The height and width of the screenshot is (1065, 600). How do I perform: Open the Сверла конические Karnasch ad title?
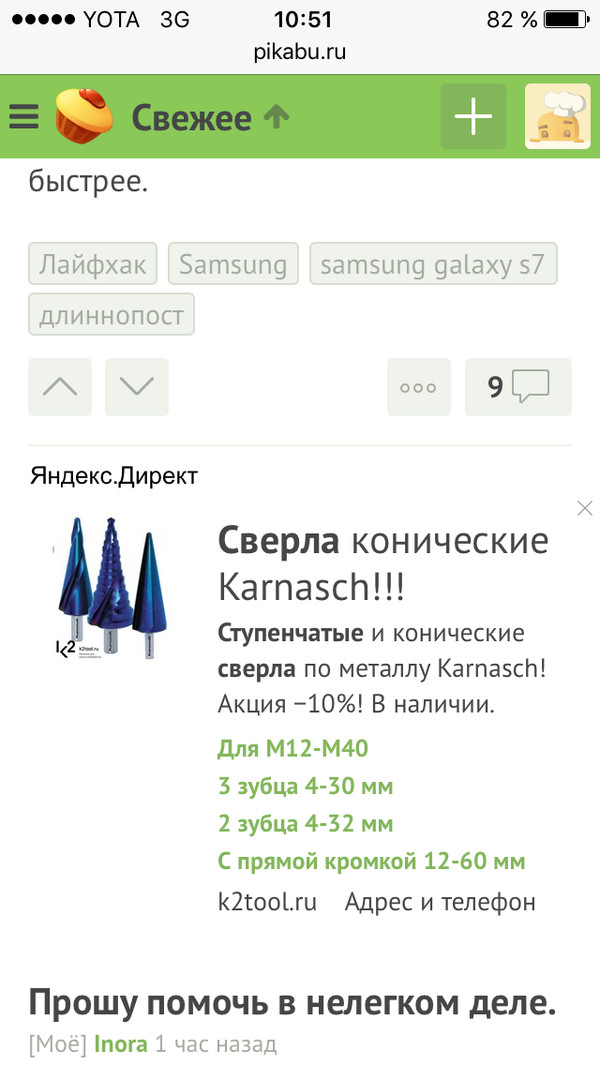pyautogui.click(x=383, y=564)
